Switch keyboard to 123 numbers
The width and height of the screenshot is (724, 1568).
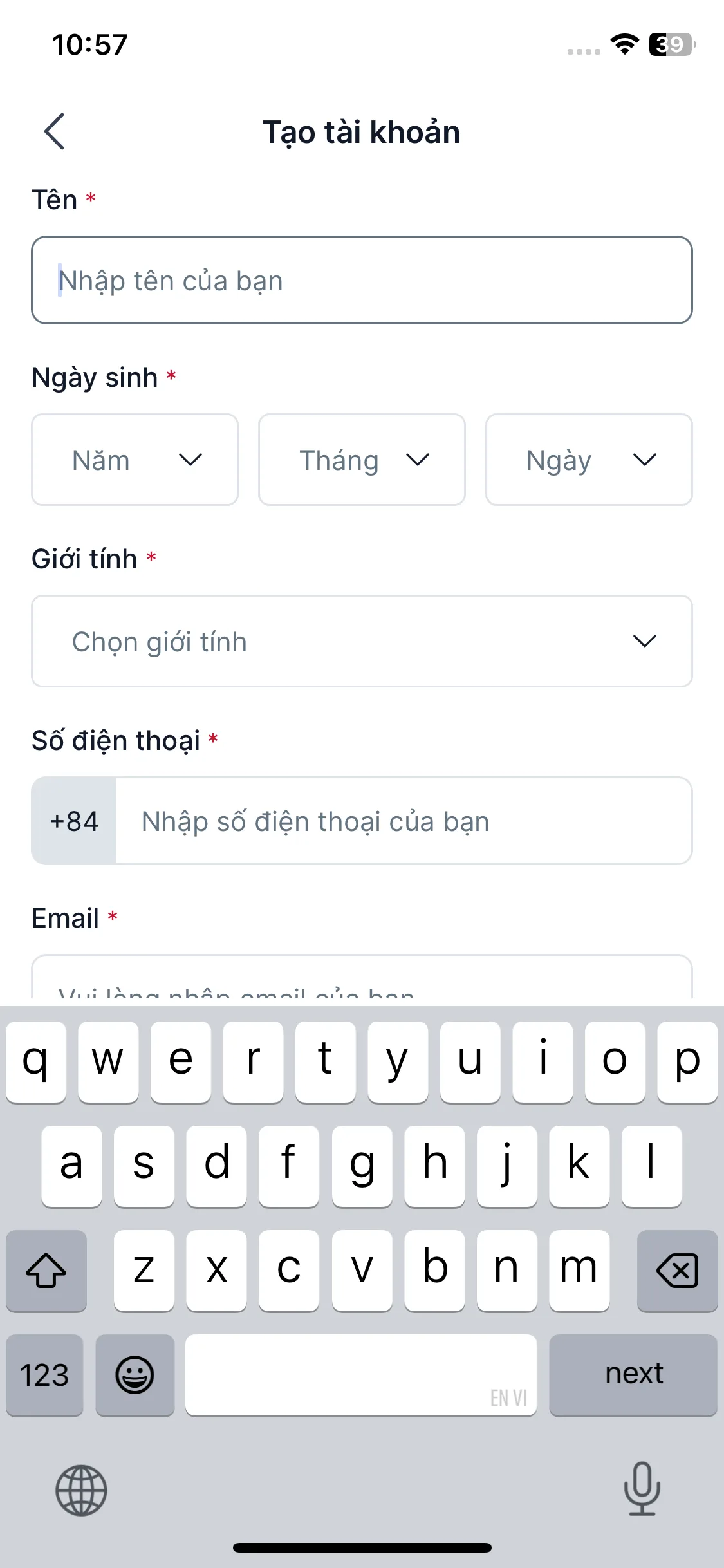point(44,1375)
